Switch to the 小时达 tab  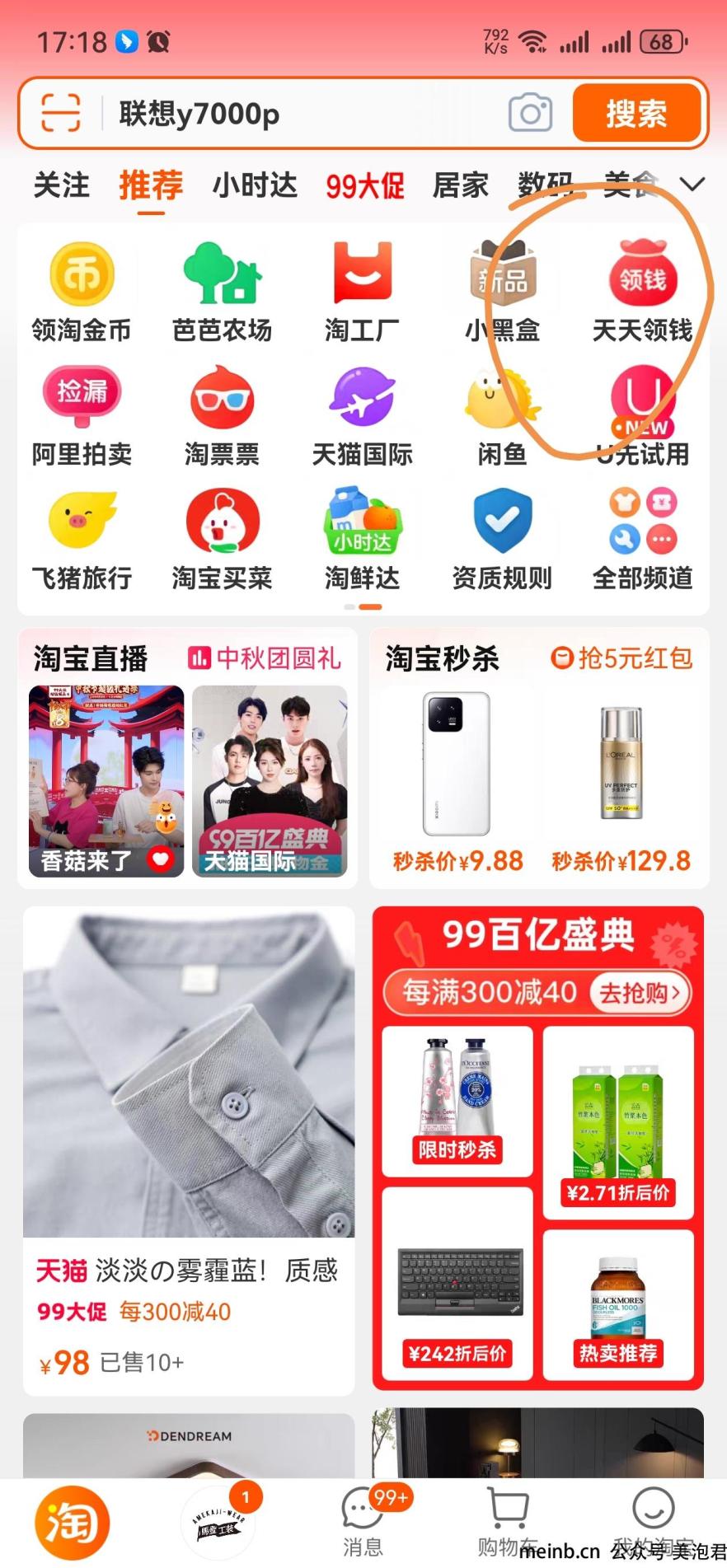pyautogui.click(x=255, y=185)
